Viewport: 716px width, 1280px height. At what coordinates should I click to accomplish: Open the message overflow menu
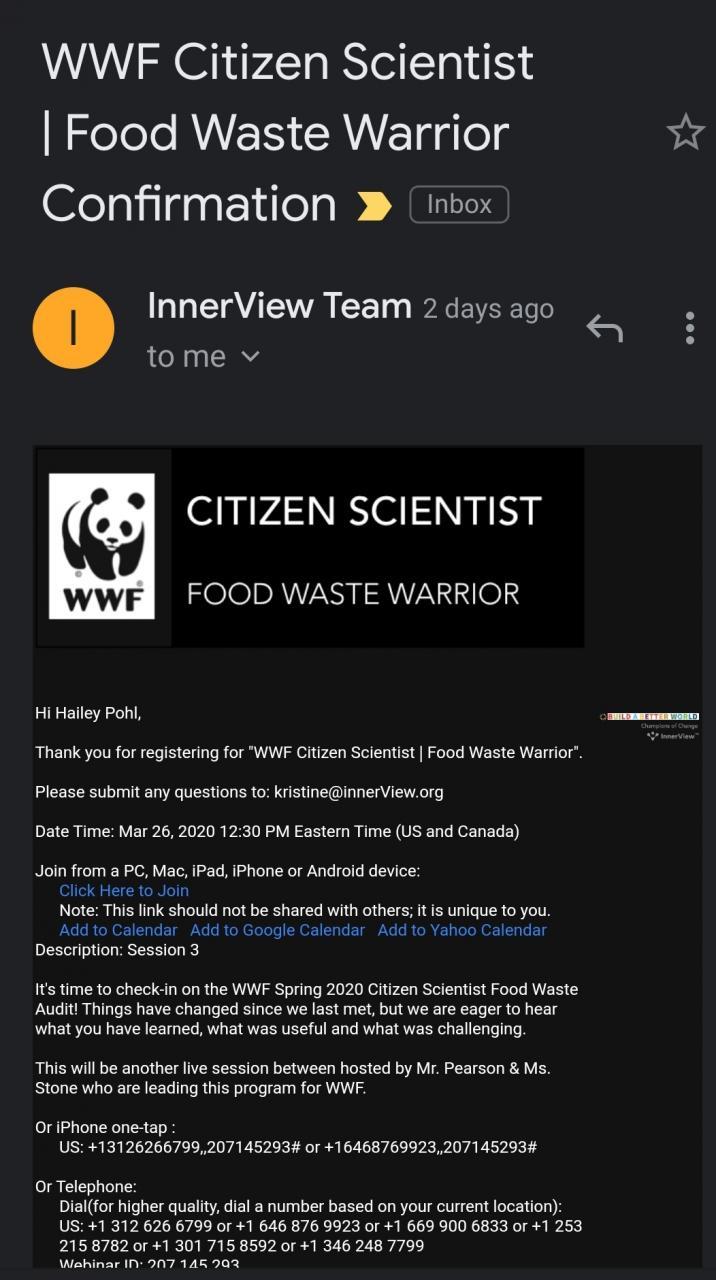pyautogui.click(x=690, y=328)
